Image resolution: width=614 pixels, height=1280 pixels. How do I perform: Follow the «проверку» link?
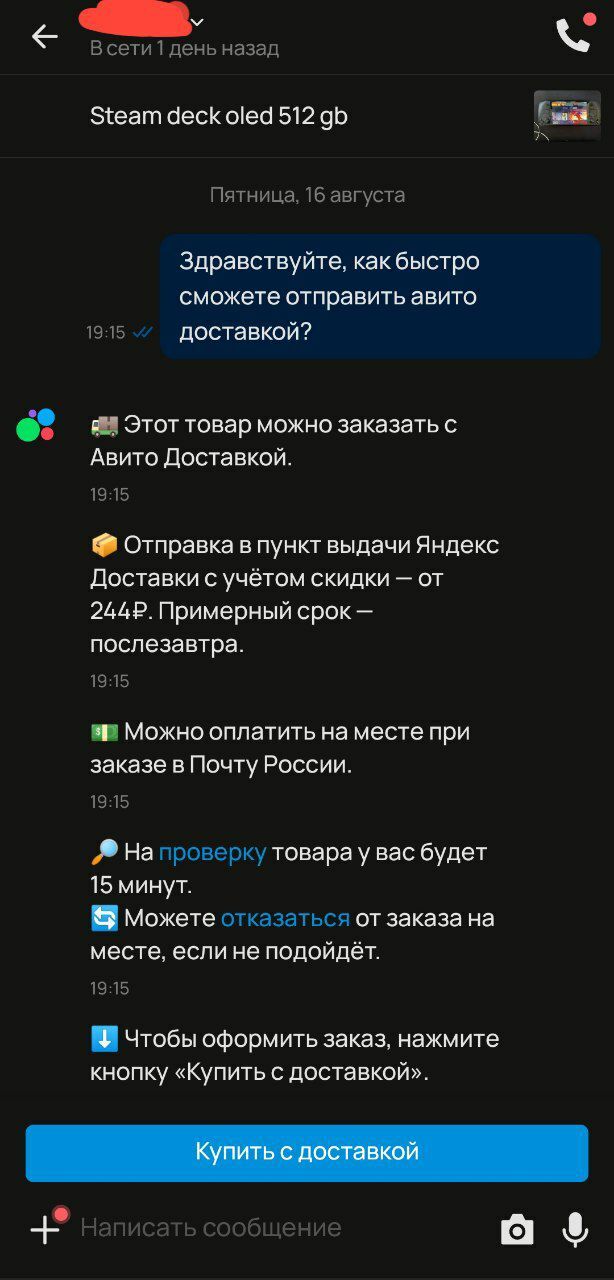tap(212, 852)
